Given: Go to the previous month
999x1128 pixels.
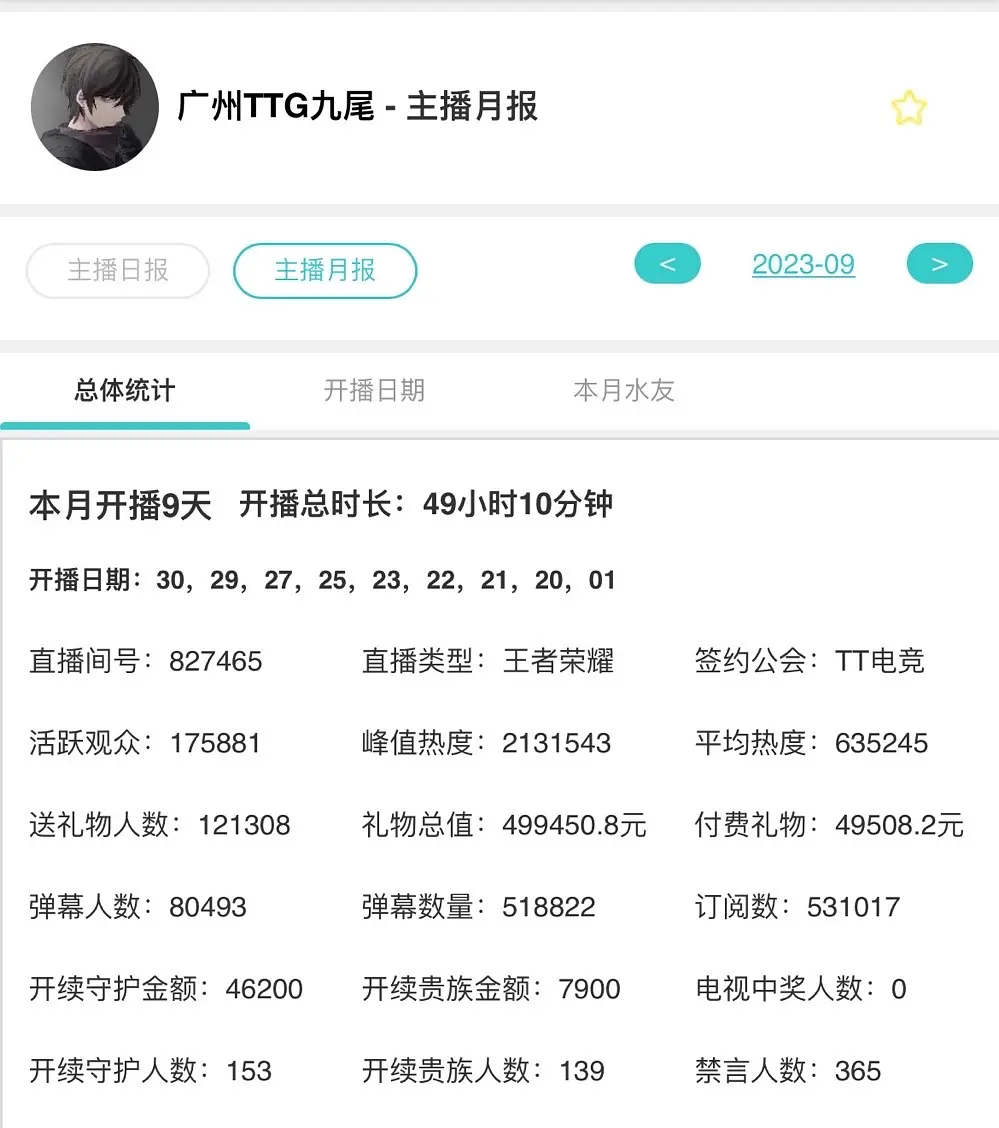Looking at the screenshot, I should (667, 264).
